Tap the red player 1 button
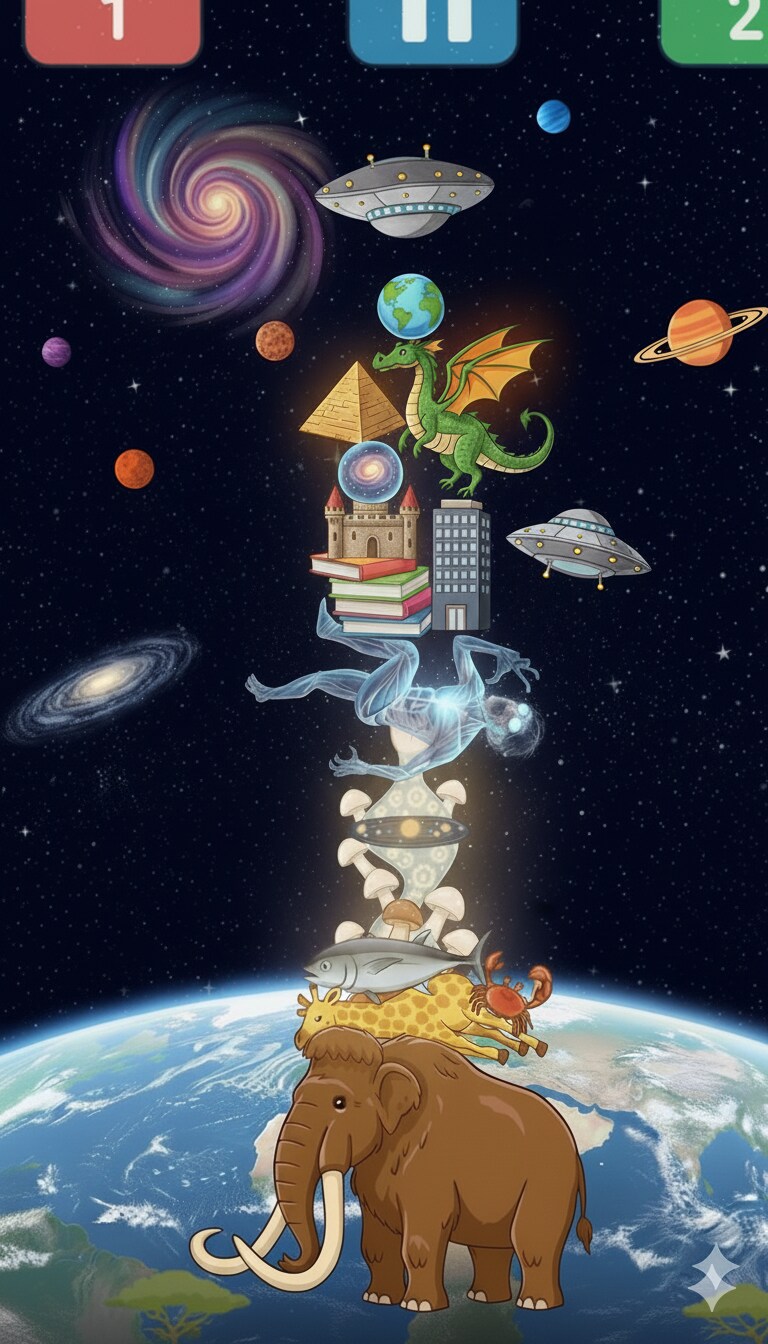Viewport: 768px width, 1344px height. 112,28
